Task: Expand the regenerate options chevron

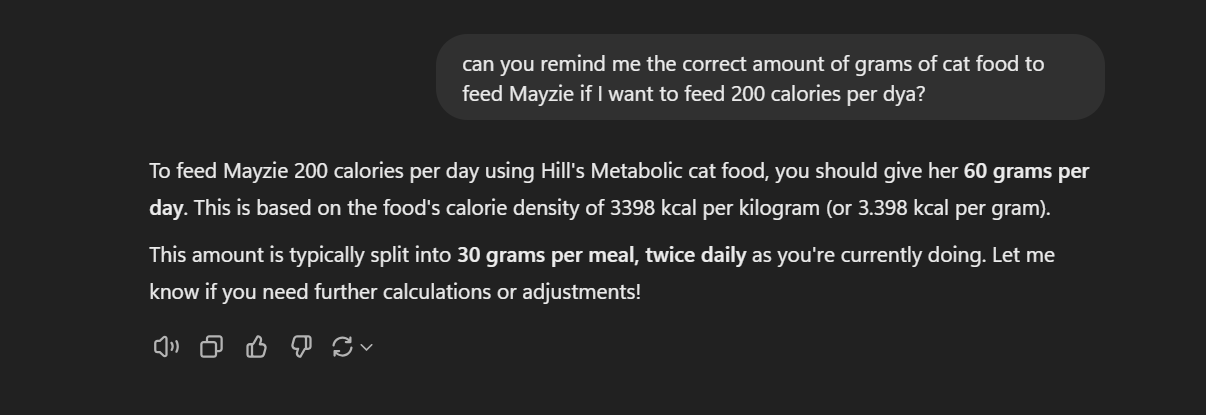Action: [367, 347]
